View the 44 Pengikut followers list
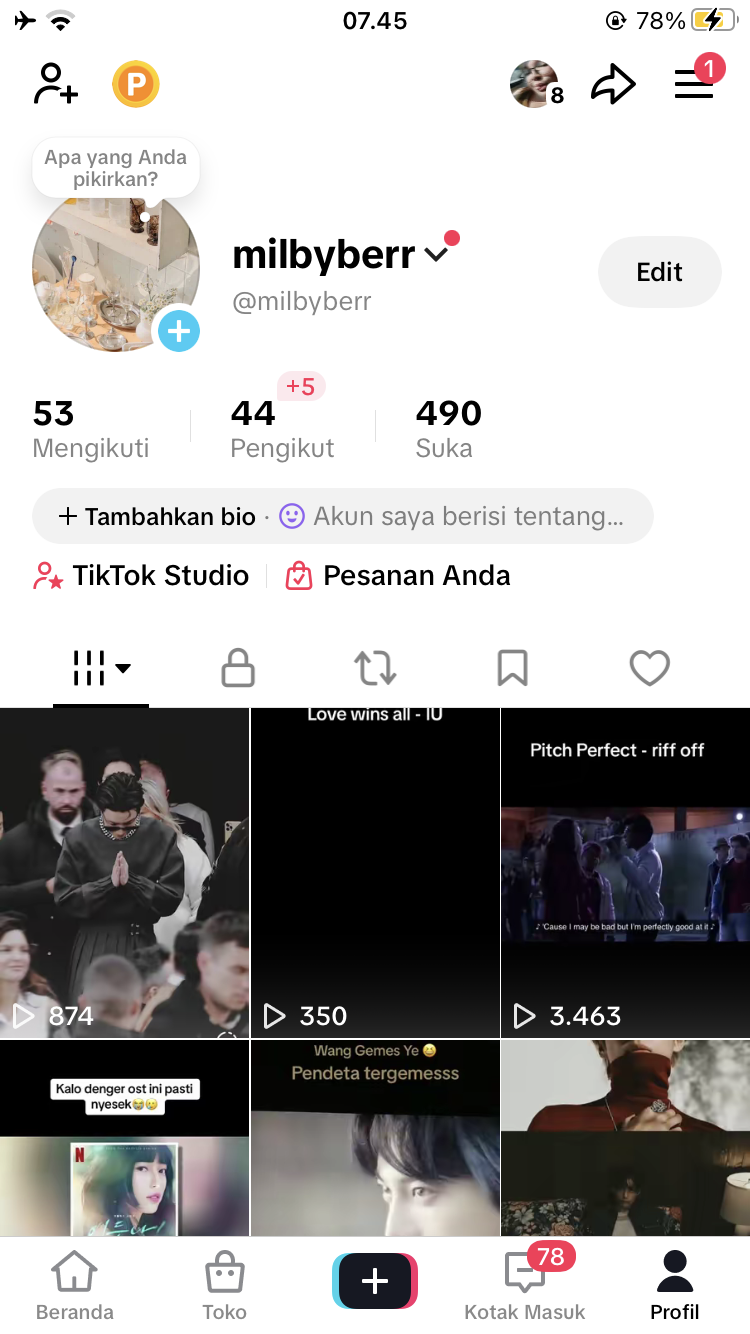This screenshot has width=750, height=1334. (x=282, y=429)
